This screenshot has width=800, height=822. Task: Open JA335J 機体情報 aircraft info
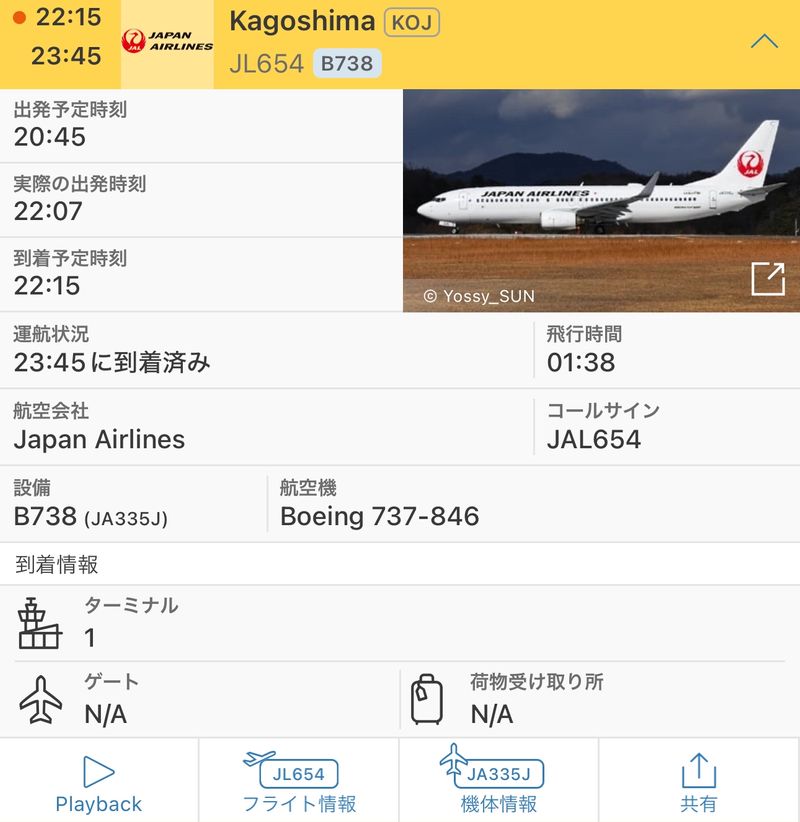coord(499,783)
